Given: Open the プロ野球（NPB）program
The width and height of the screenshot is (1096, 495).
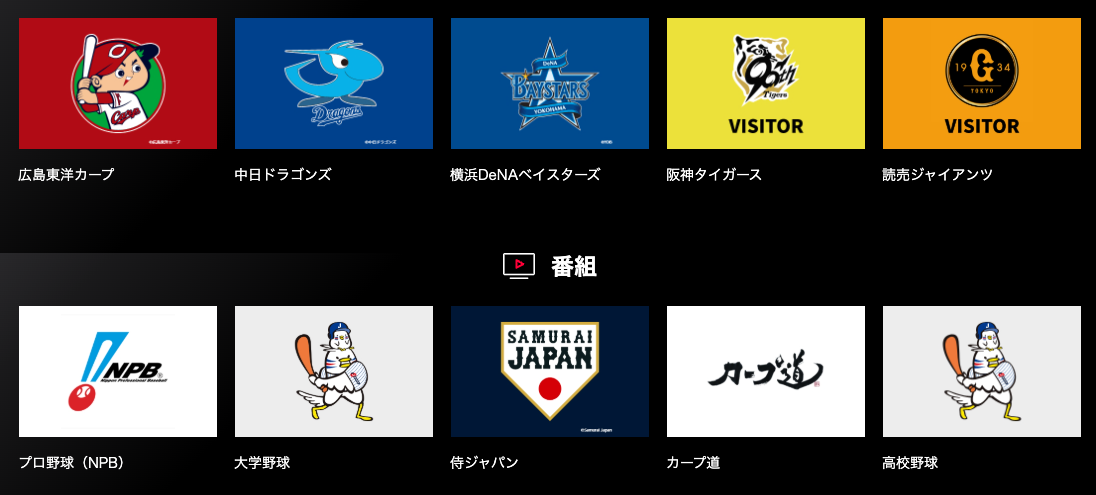Looking at the screenshot, I should 118,371.
